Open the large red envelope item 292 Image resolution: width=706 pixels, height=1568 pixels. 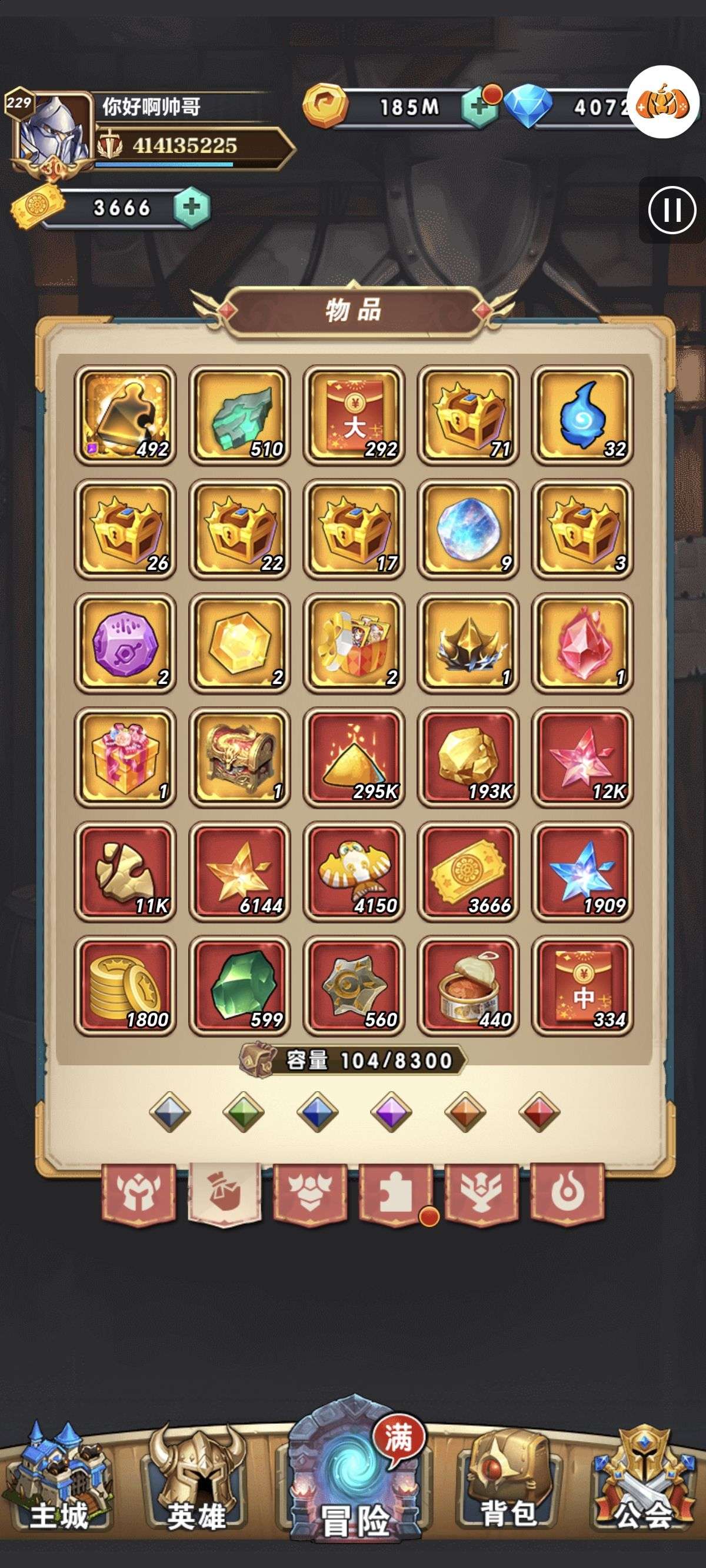click(x=354, y=415)
